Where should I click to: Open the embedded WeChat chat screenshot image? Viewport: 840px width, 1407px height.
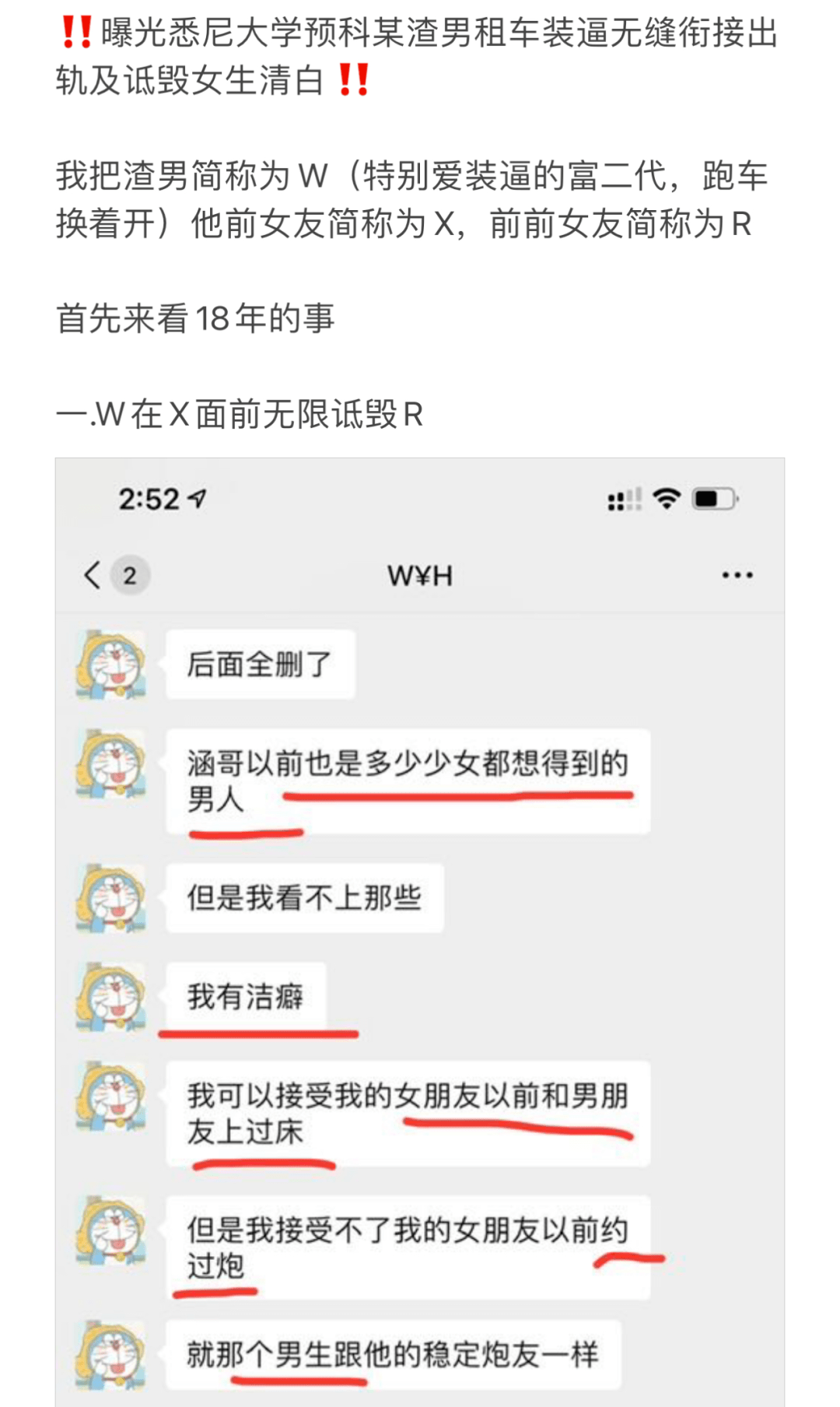point(420,932)
